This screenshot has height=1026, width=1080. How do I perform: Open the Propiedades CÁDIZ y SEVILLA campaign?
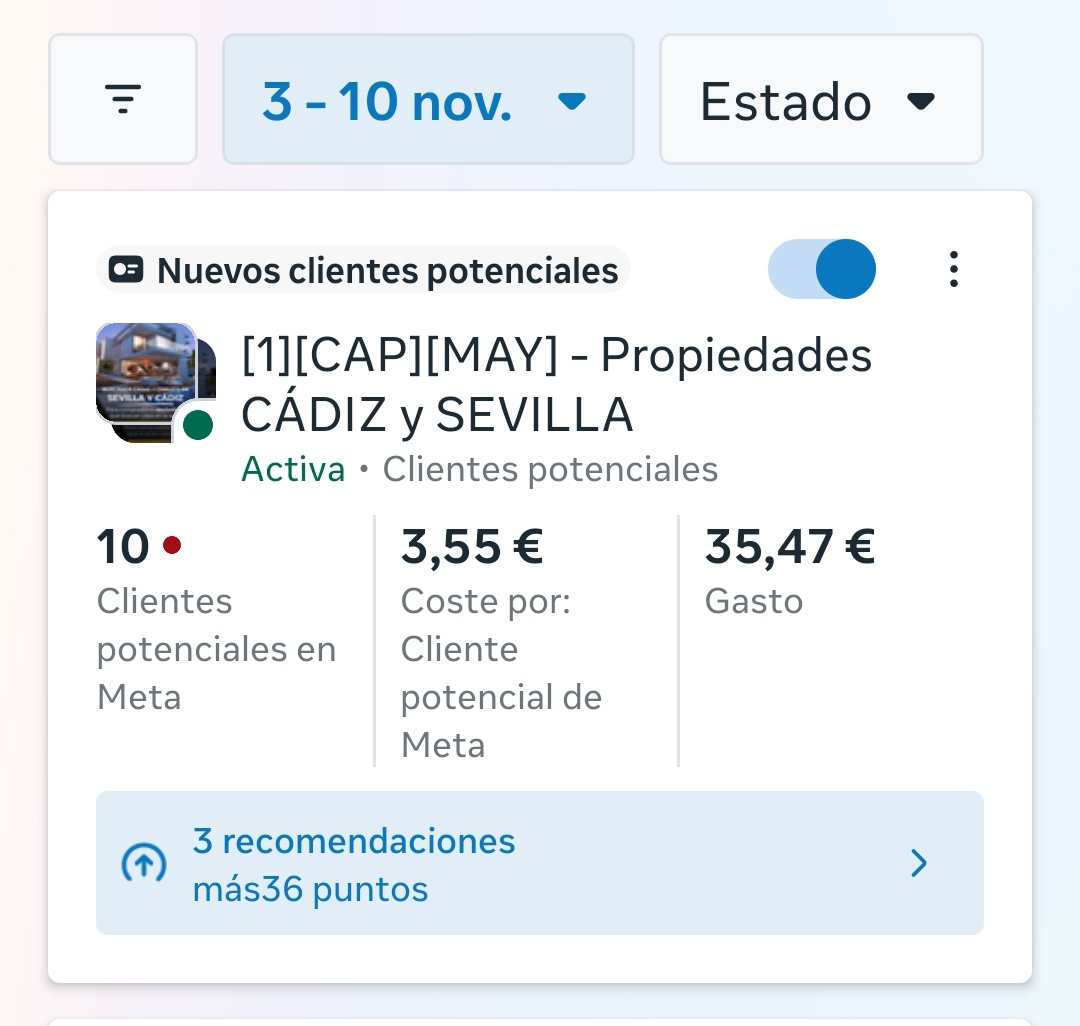(x=556, y=385)
